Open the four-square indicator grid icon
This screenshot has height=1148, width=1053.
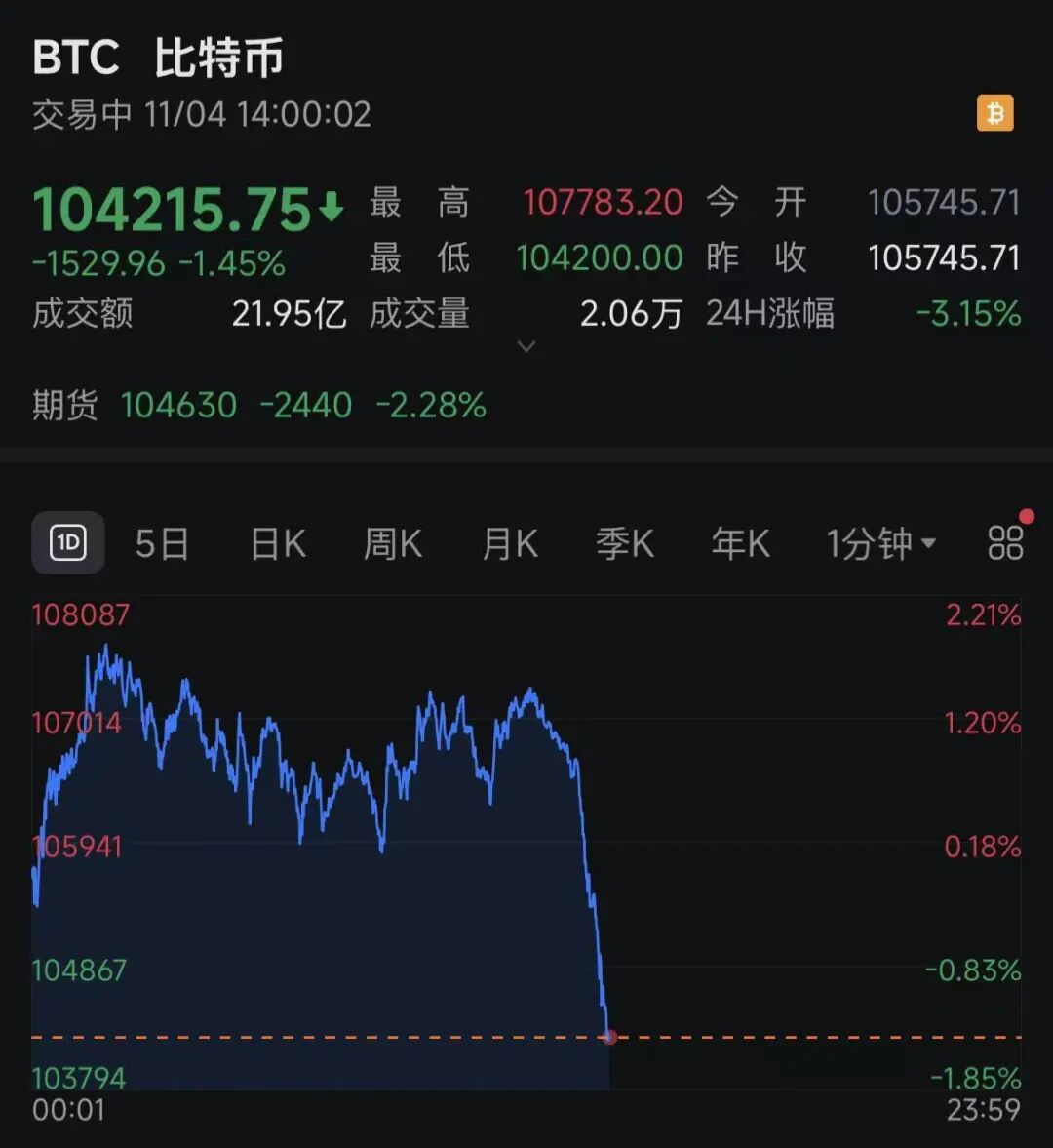[1005, 544]
